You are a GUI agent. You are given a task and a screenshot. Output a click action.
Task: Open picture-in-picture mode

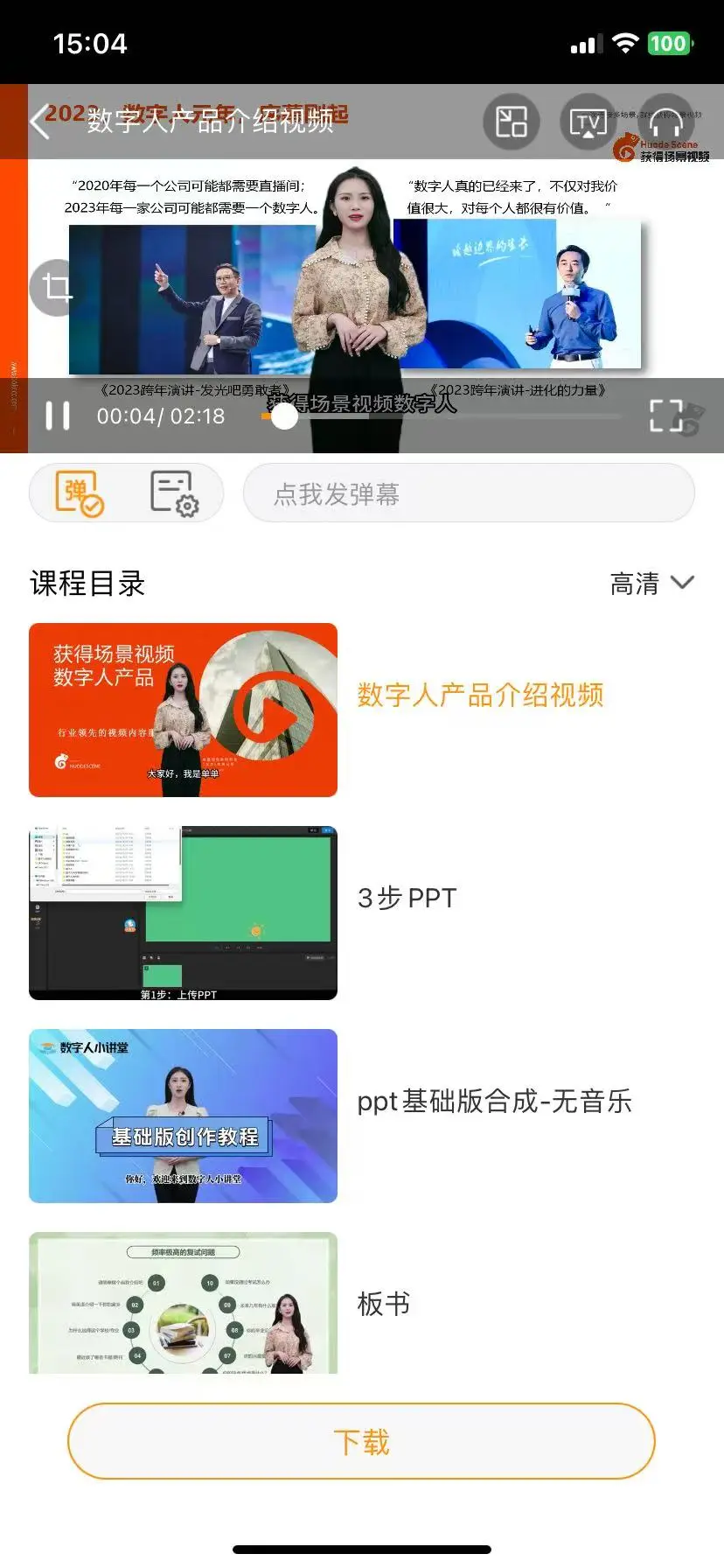(x=512, y=122)
